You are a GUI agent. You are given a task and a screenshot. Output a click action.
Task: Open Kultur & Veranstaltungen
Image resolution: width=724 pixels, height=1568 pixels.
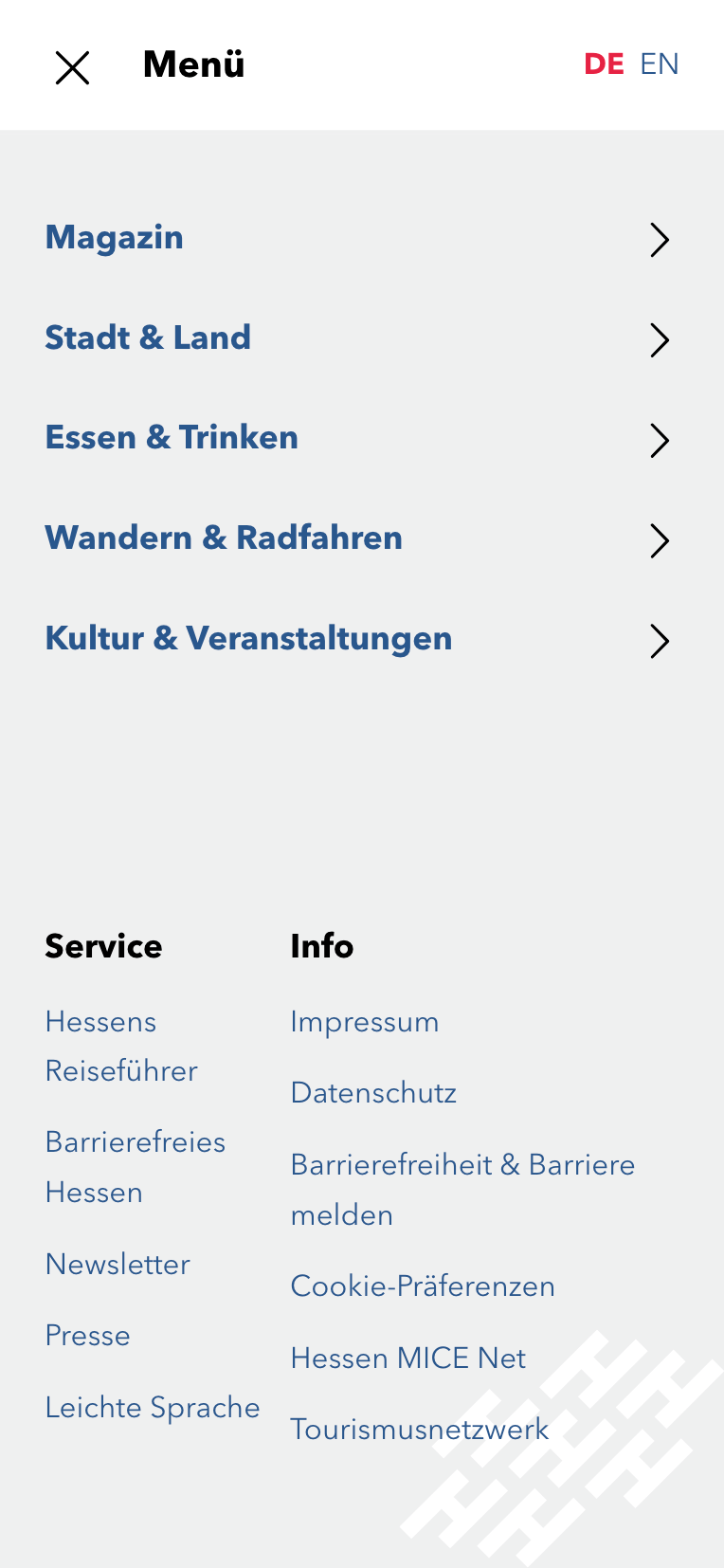[358, 640]
